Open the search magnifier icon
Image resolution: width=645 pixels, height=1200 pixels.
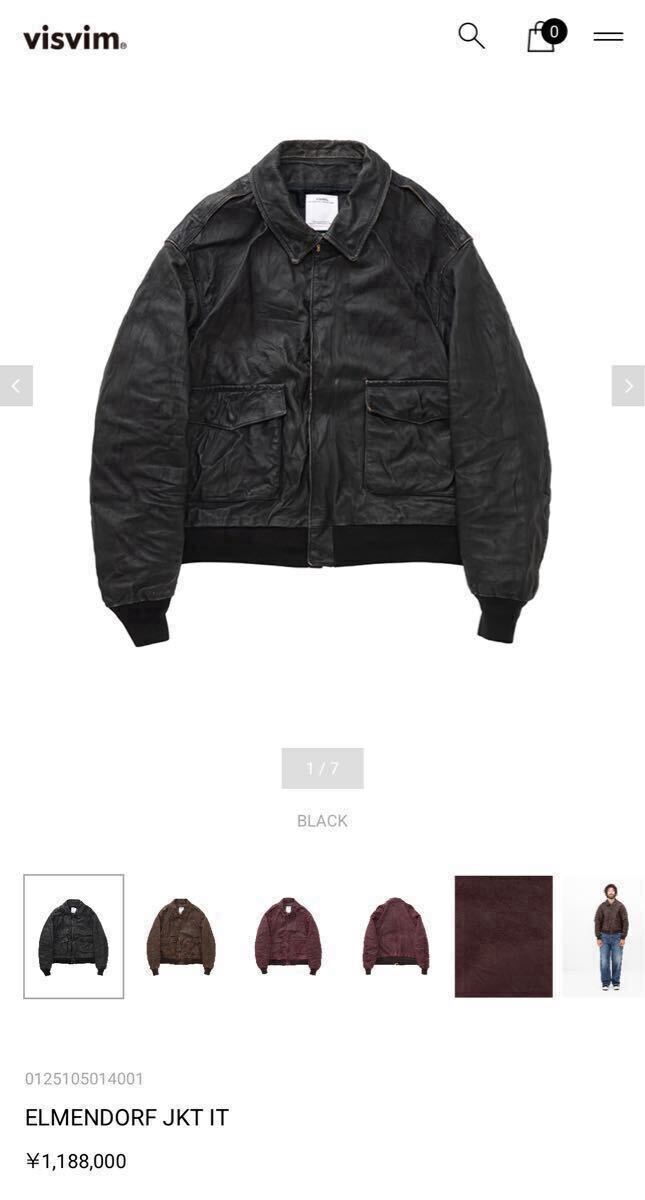tap(471, 36)
